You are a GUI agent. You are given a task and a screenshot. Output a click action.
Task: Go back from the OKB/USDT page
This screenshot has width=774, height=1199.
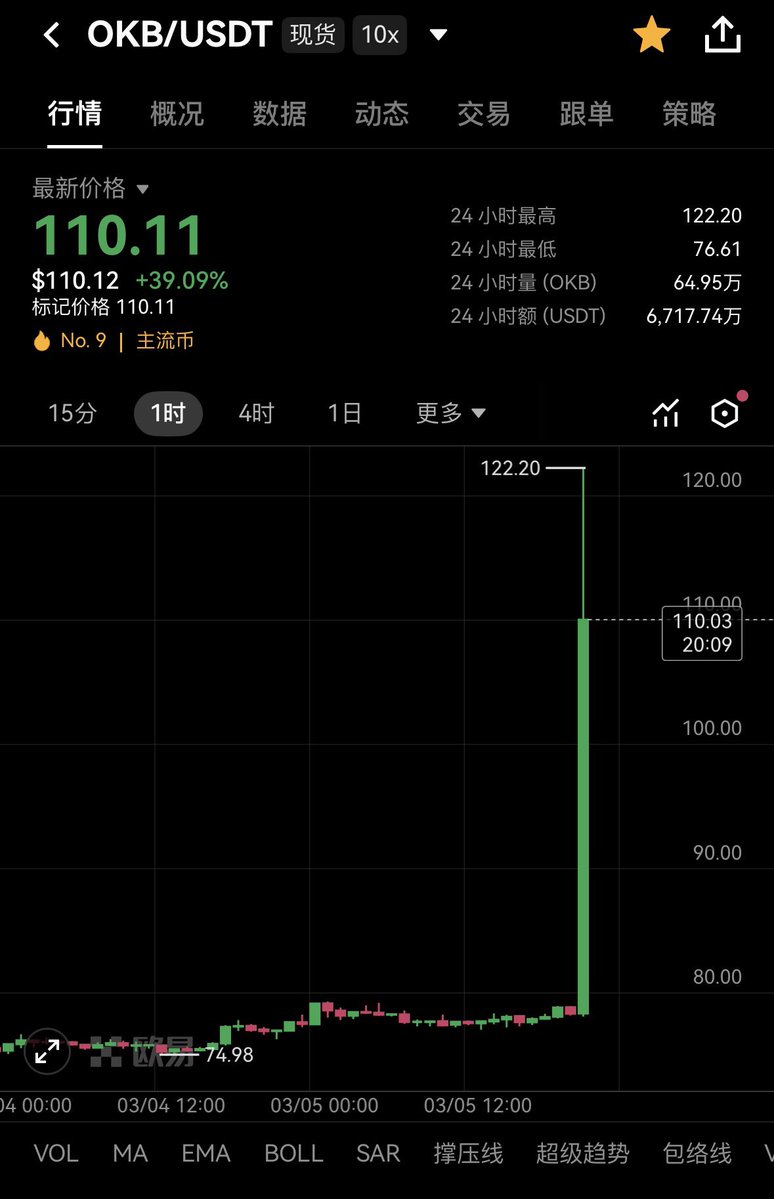(52, 36)
